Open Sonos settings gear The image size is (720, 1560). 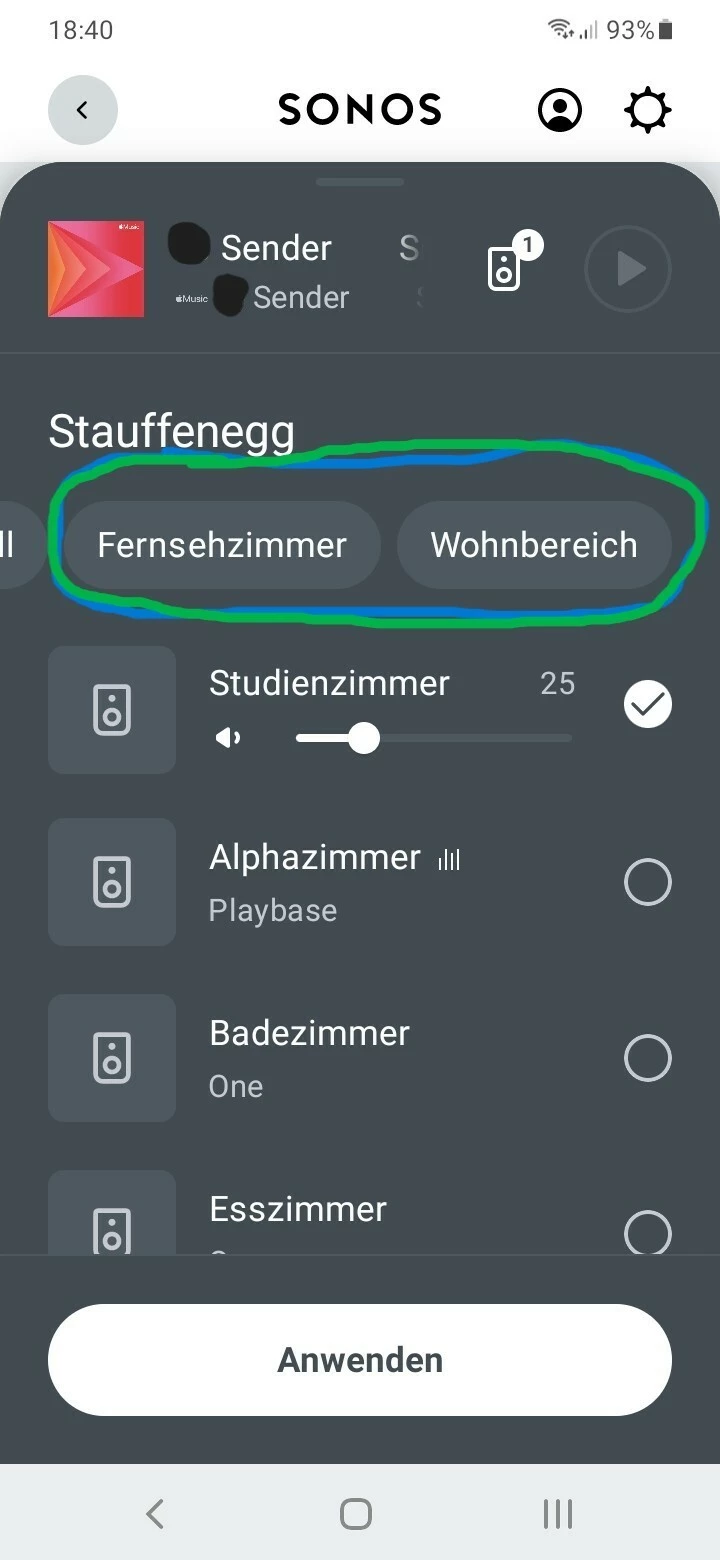(647, 110)
